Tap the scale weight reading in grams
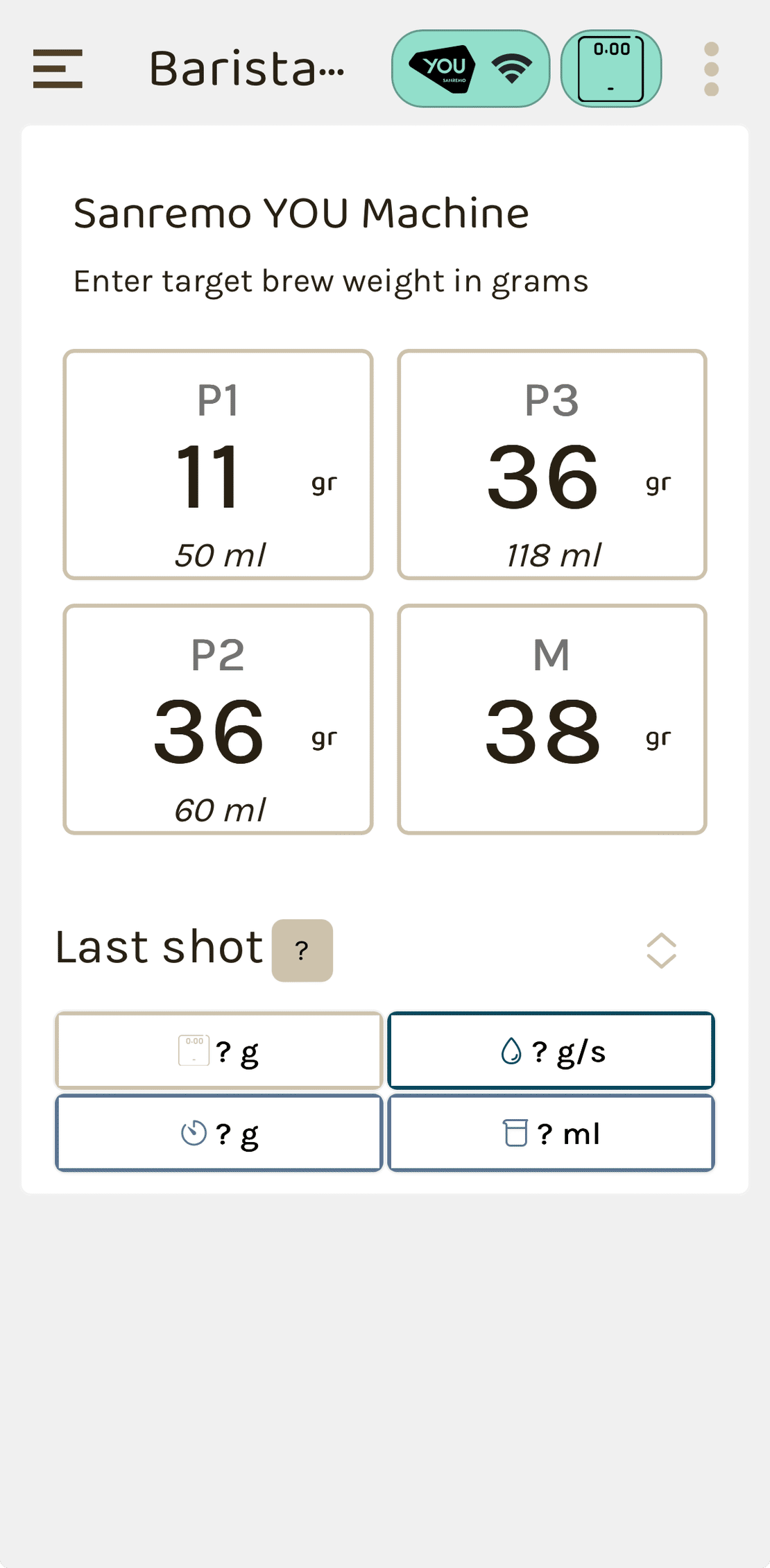770x1568 pixels. pyautogui.click(x=219, y=1050)
